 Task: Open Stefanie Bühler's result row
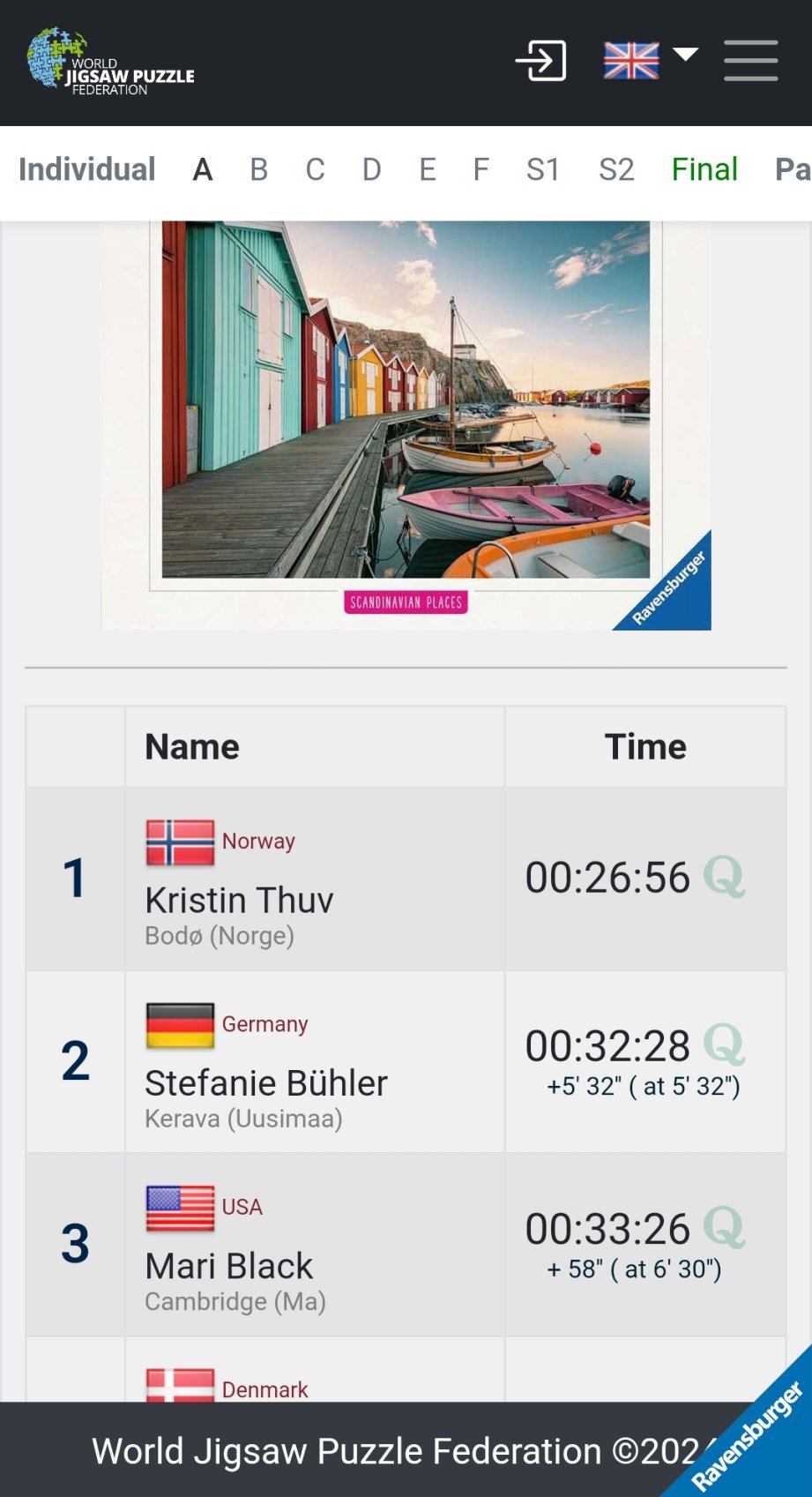(x=406, y=1061)
